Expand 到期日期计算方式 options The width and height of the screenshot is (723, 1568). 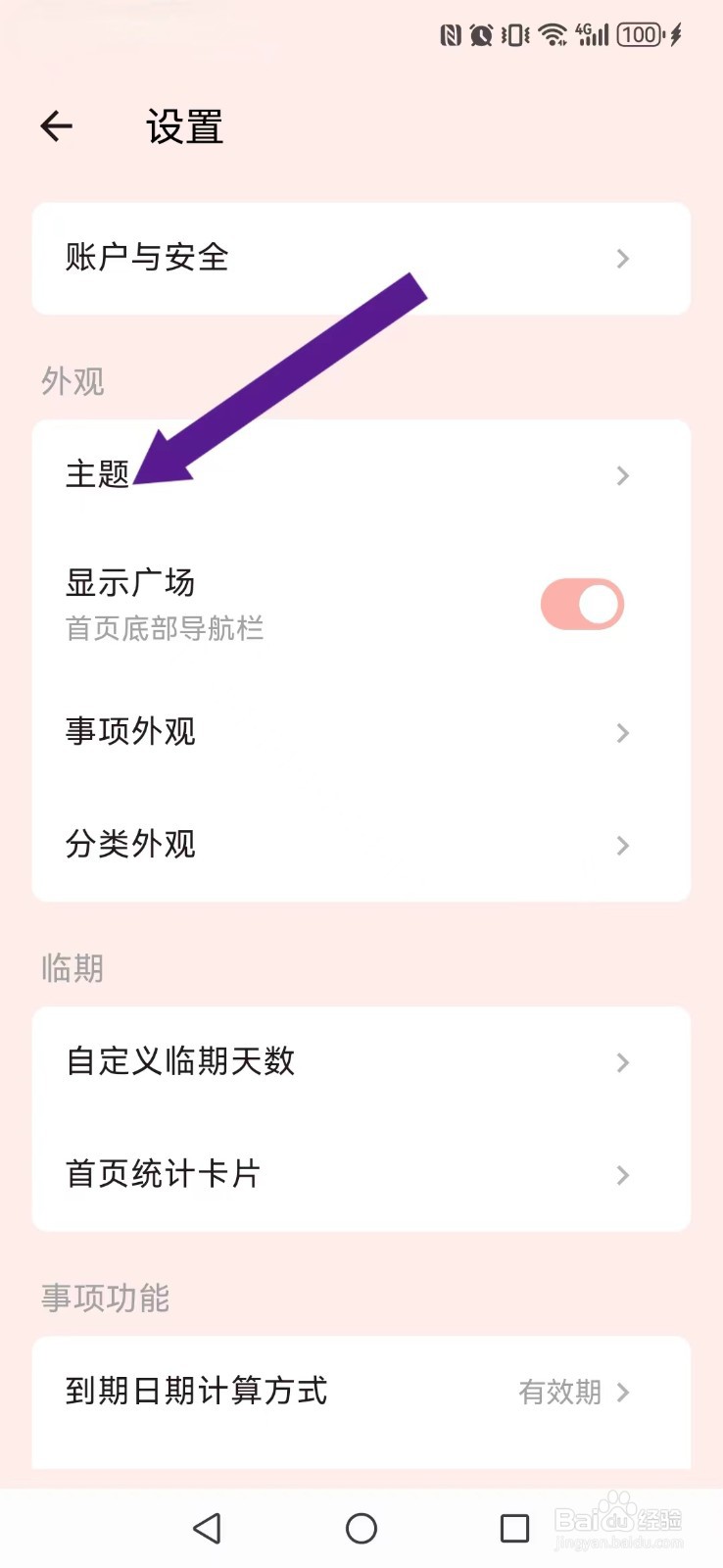[623, 1392]
